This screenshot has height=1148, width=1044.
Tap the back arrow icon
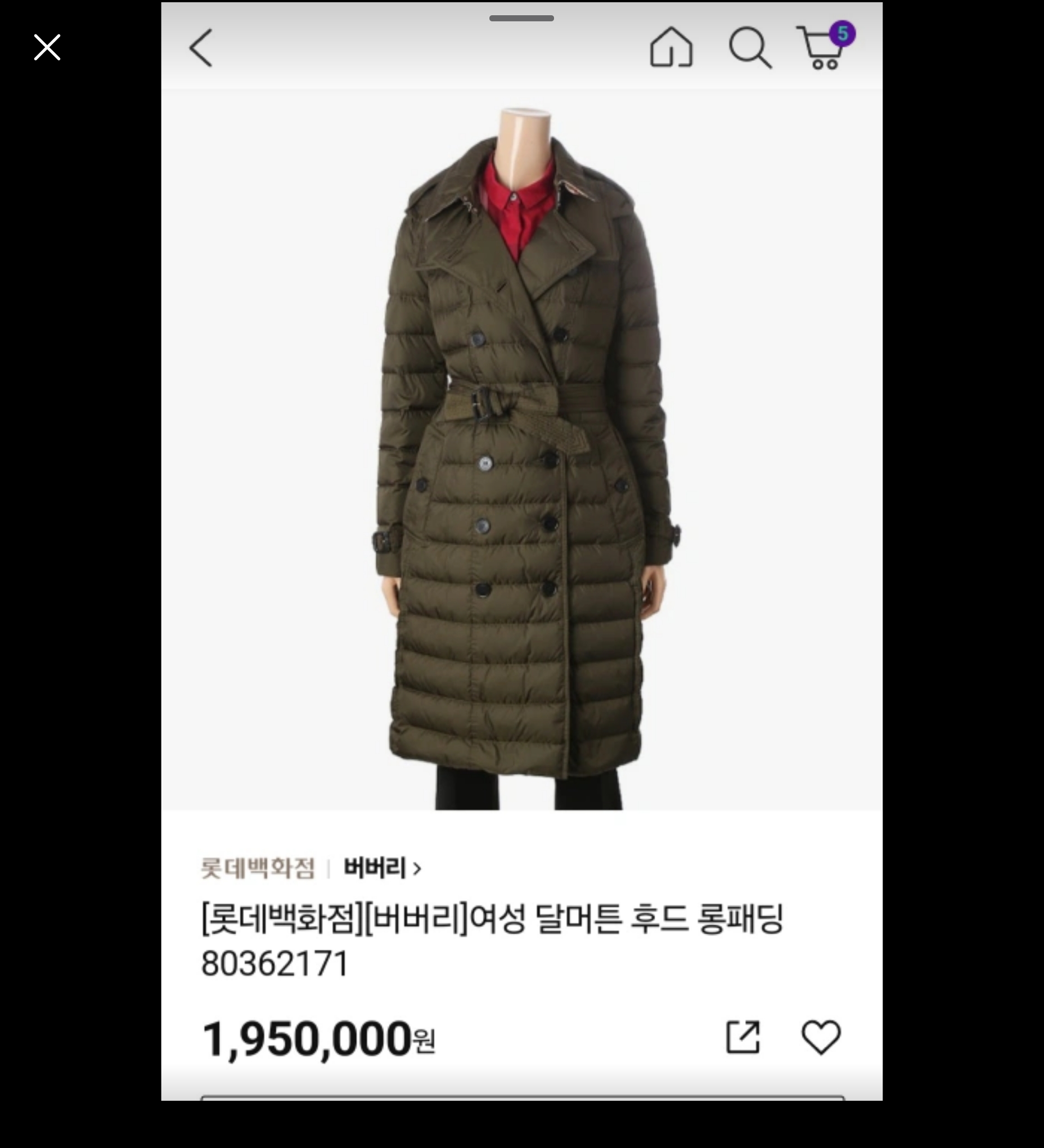pyautogui.click(x=200, y=47)
